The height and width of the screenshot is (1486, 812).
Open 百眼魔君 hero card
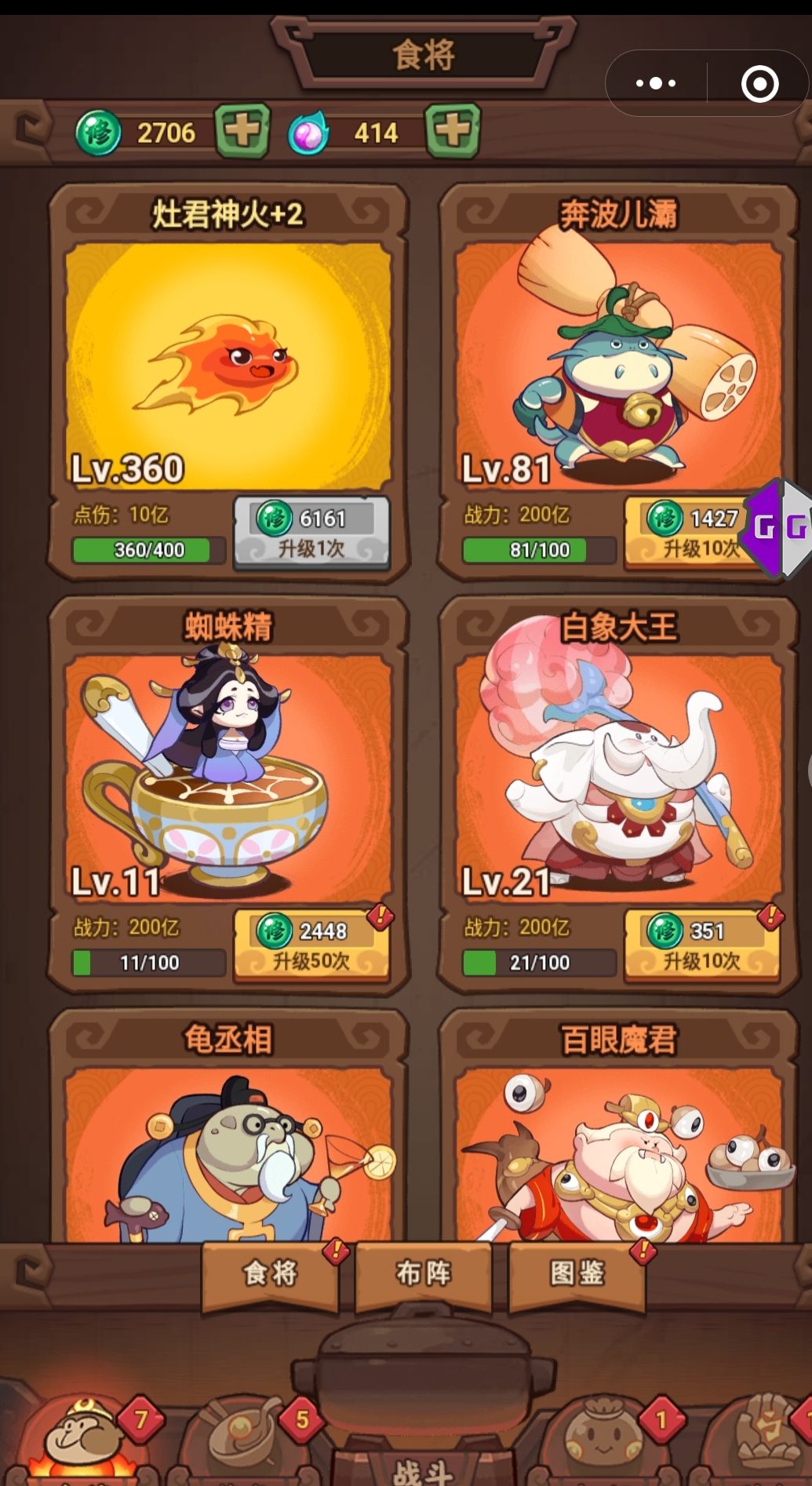(x=618, y=1153)
